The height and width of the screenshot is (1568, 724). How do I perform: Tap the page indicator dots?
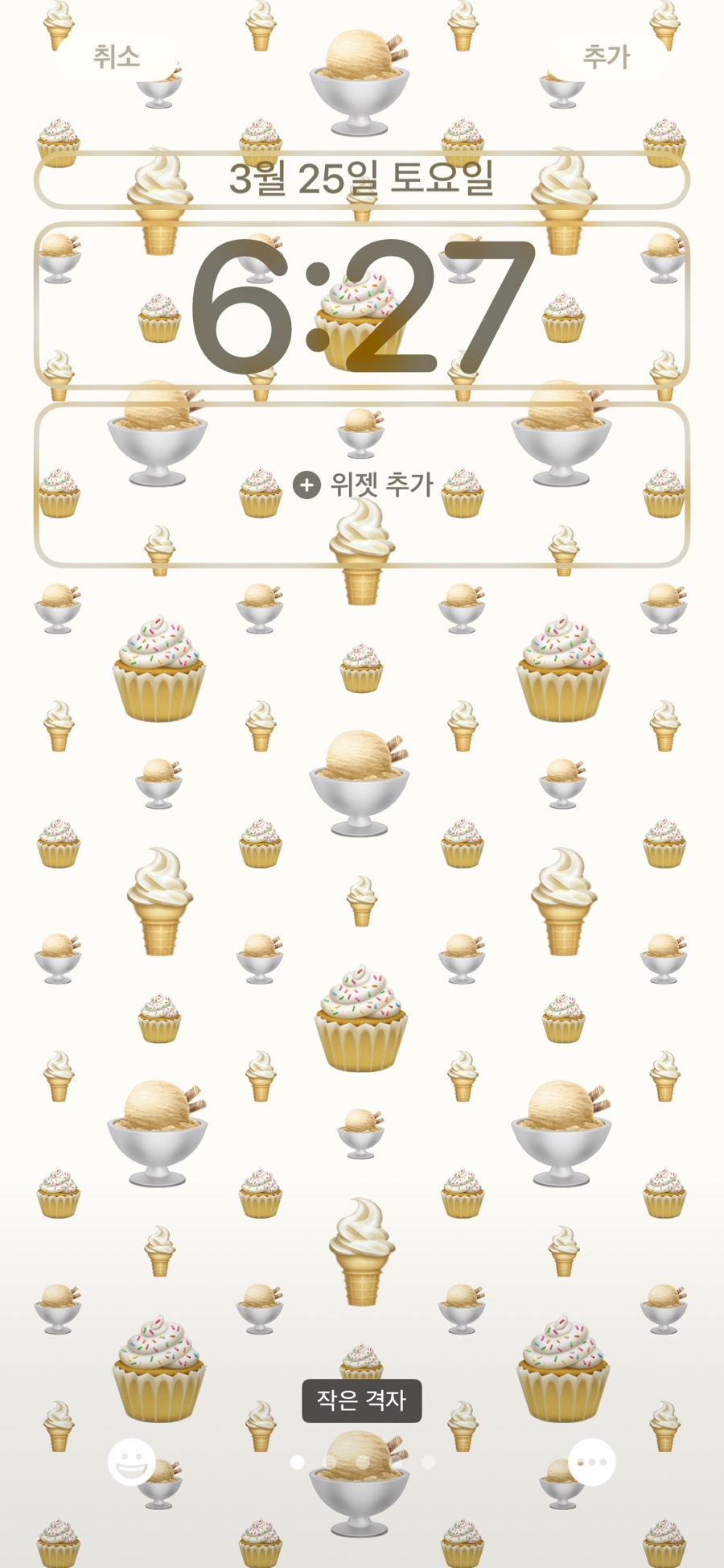362,1462
